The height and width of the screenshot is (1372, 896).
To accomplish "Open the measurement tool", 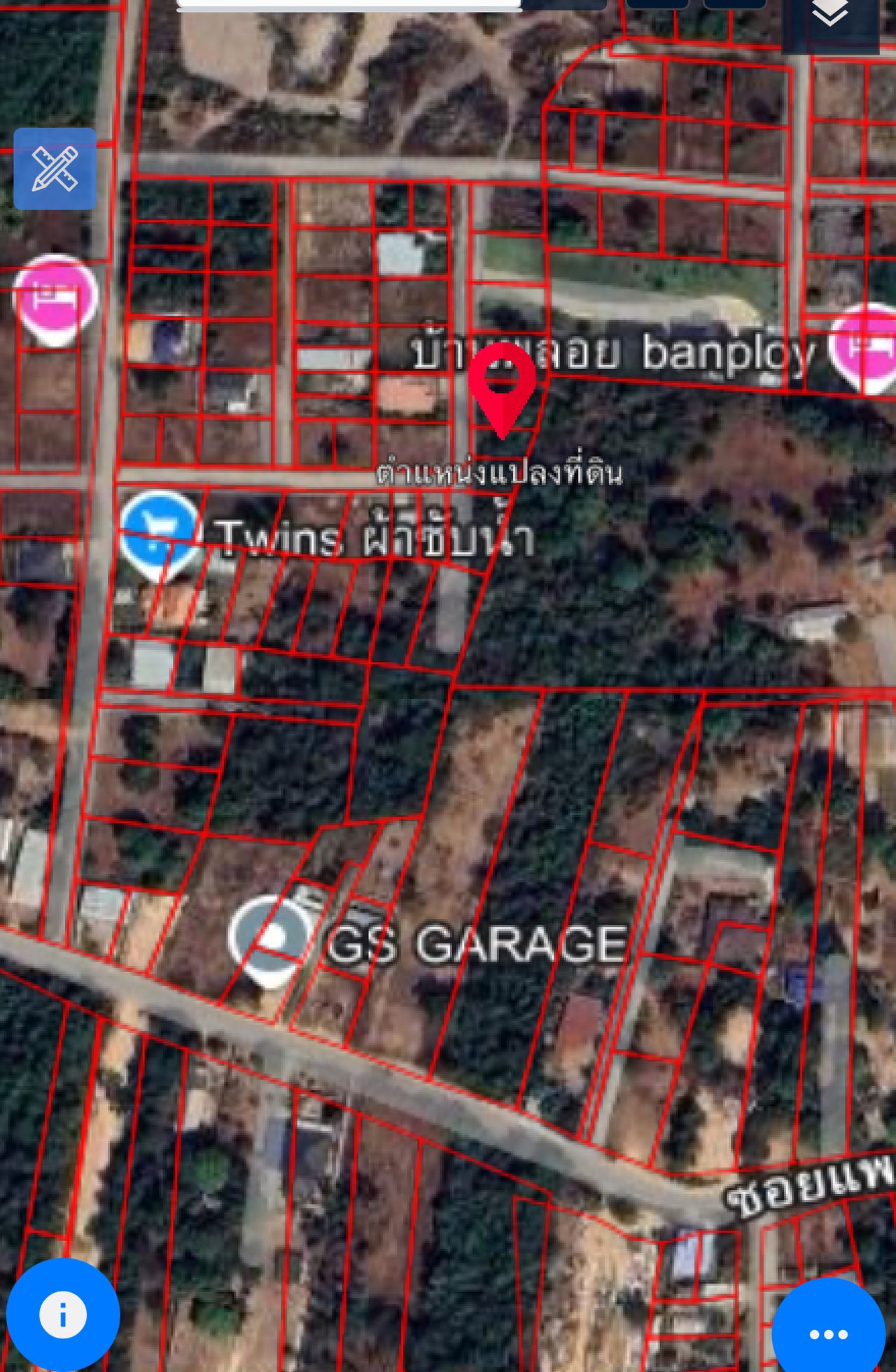I will tap(55, 169).
